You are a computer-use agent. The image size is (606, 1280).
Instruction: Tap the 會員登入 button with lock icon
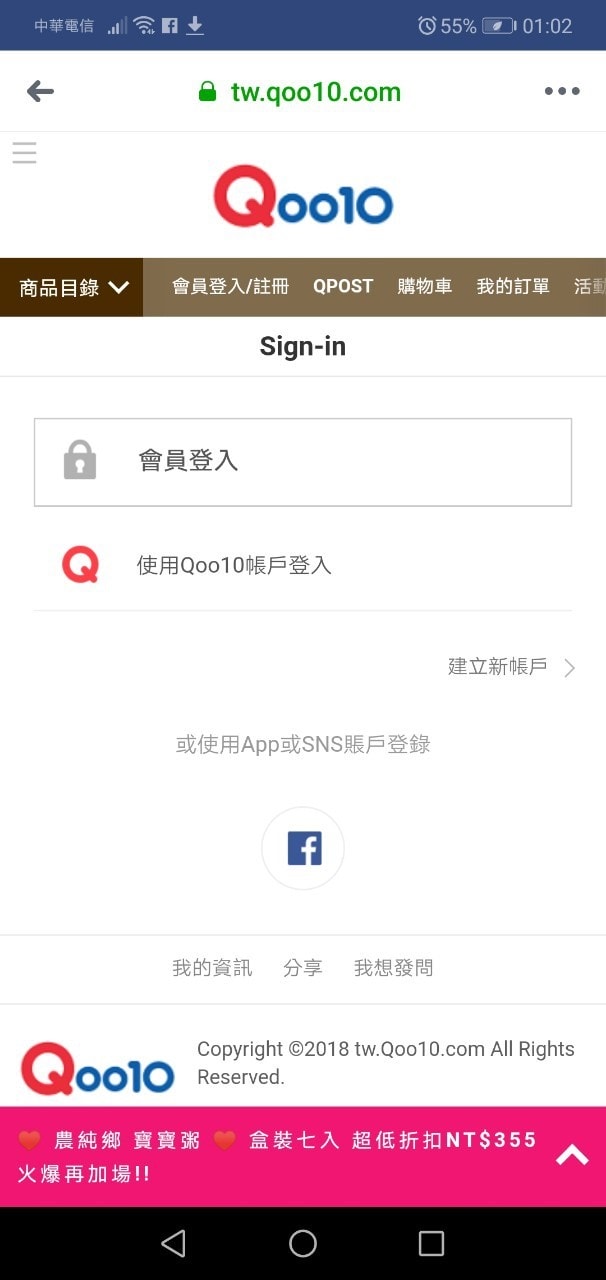(x=302, y=462)
